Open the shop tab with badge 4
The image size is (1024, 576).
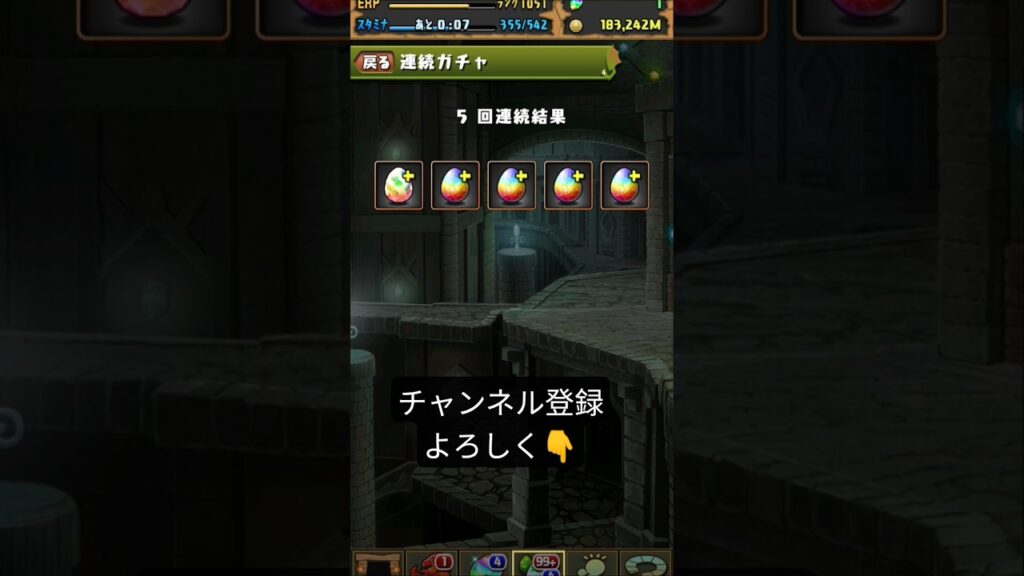[x=485, y=564]
